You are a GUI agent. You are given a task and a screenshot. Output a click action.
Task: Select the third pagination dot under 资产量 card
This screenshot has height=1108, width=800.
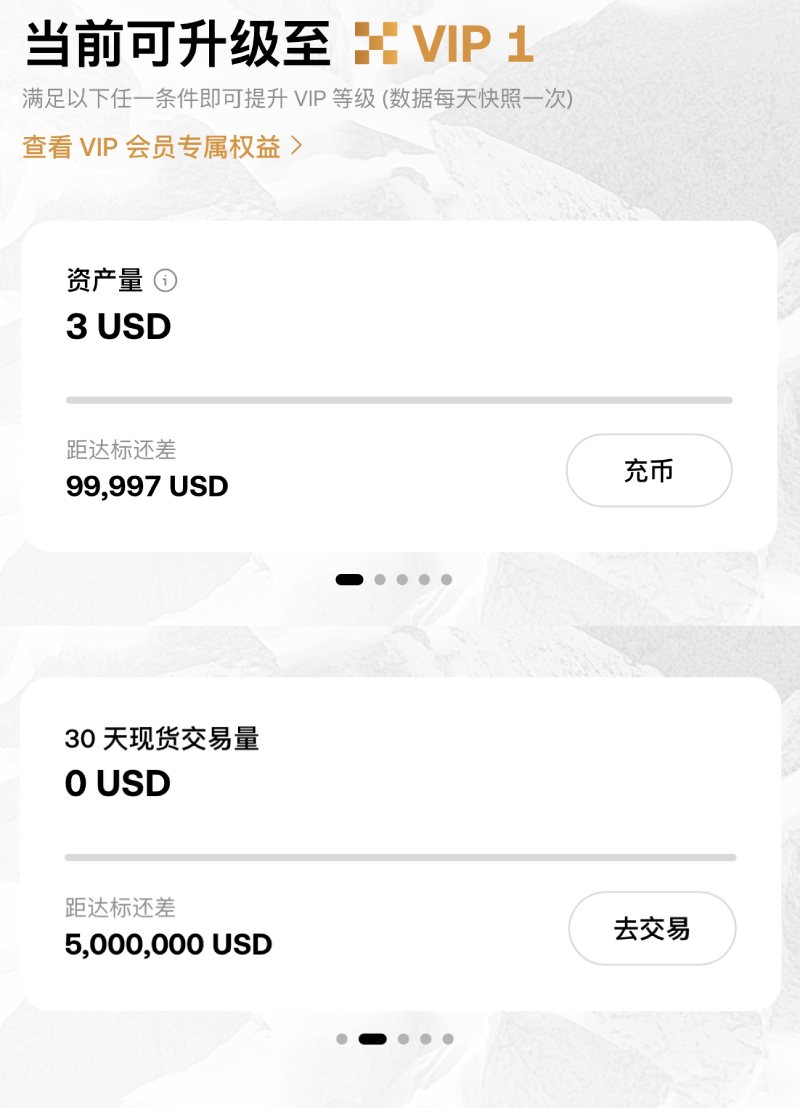coord(402,578)
